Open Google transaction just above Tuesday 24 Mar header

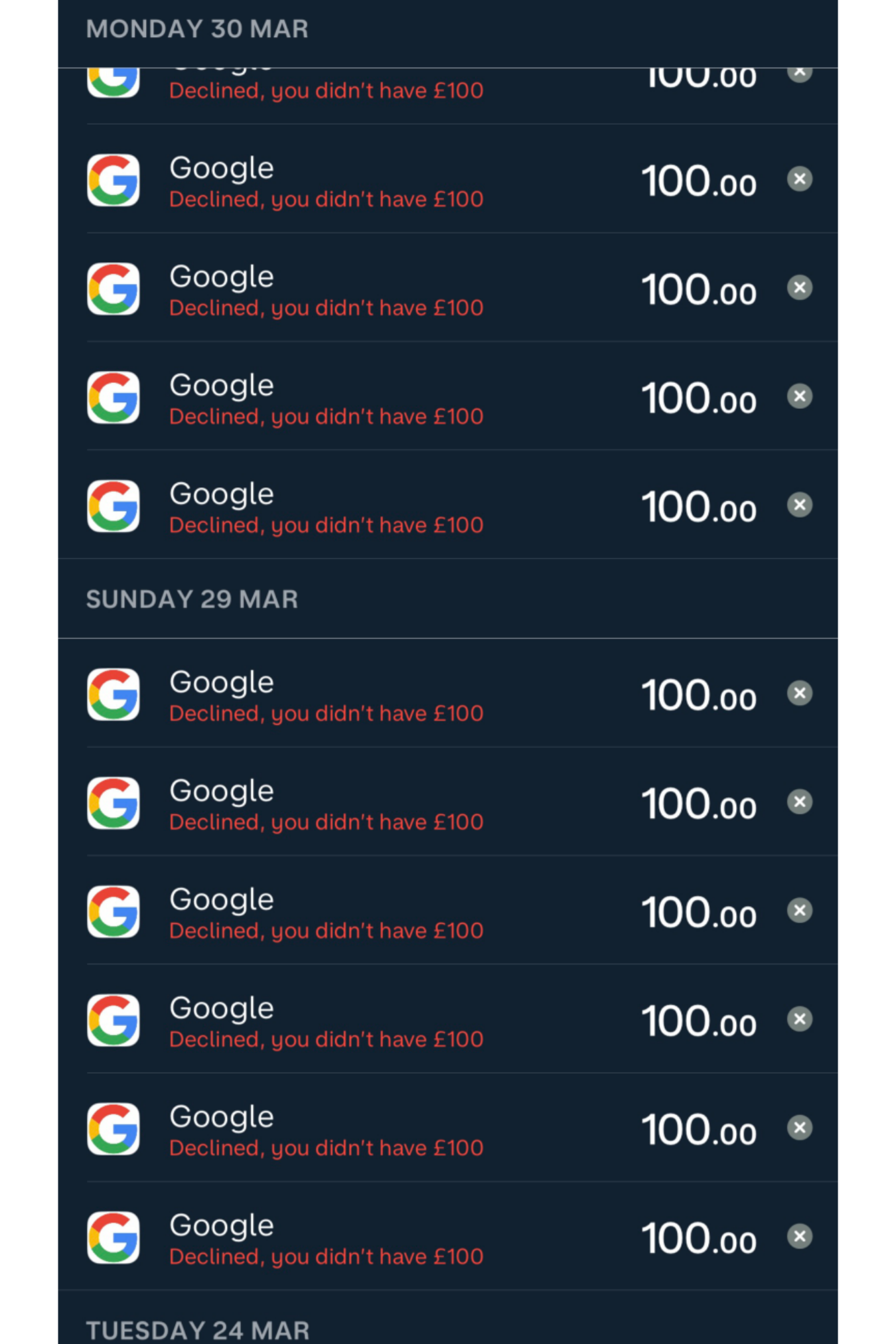click(x=448, y=1236)
